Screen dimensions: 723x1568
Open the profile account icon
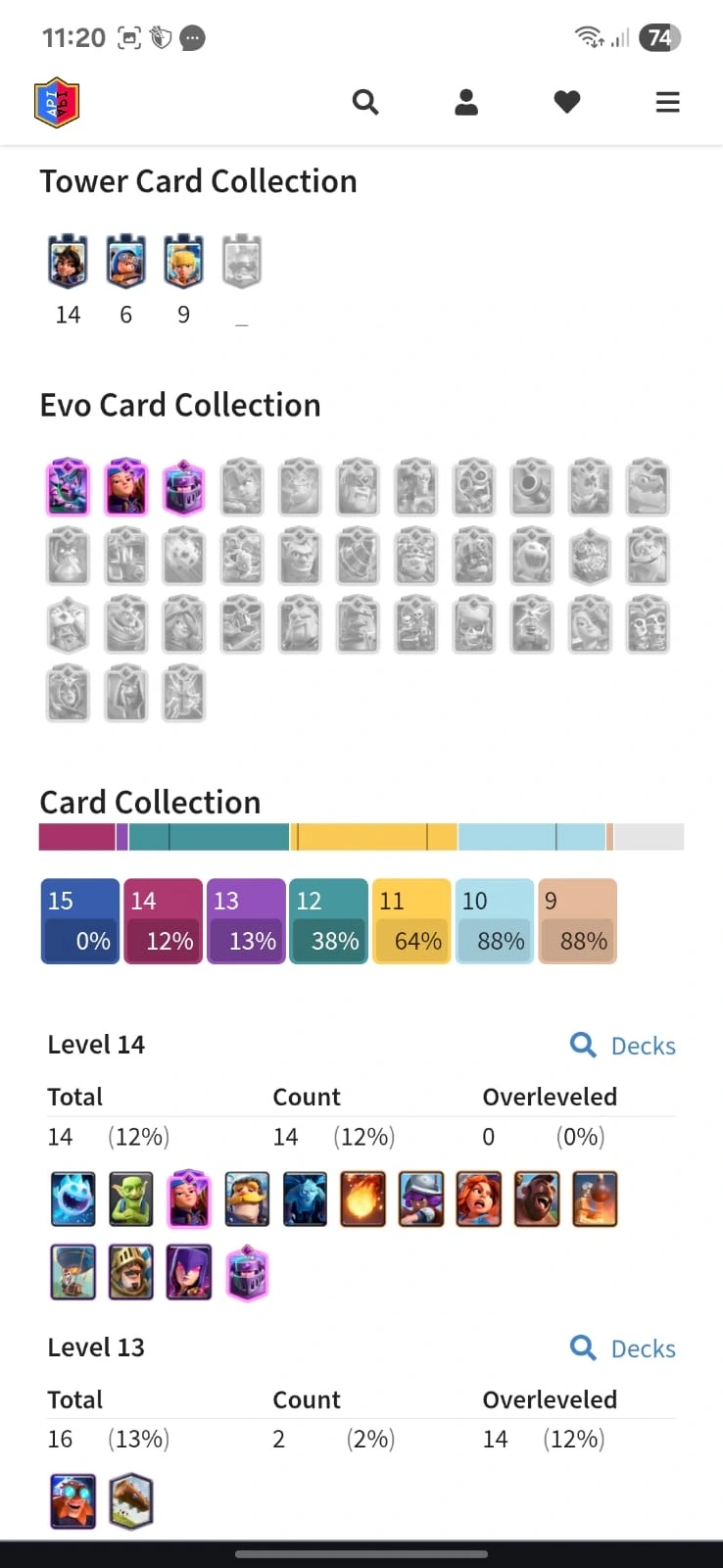pyautogui.click(x=466, y=102)
